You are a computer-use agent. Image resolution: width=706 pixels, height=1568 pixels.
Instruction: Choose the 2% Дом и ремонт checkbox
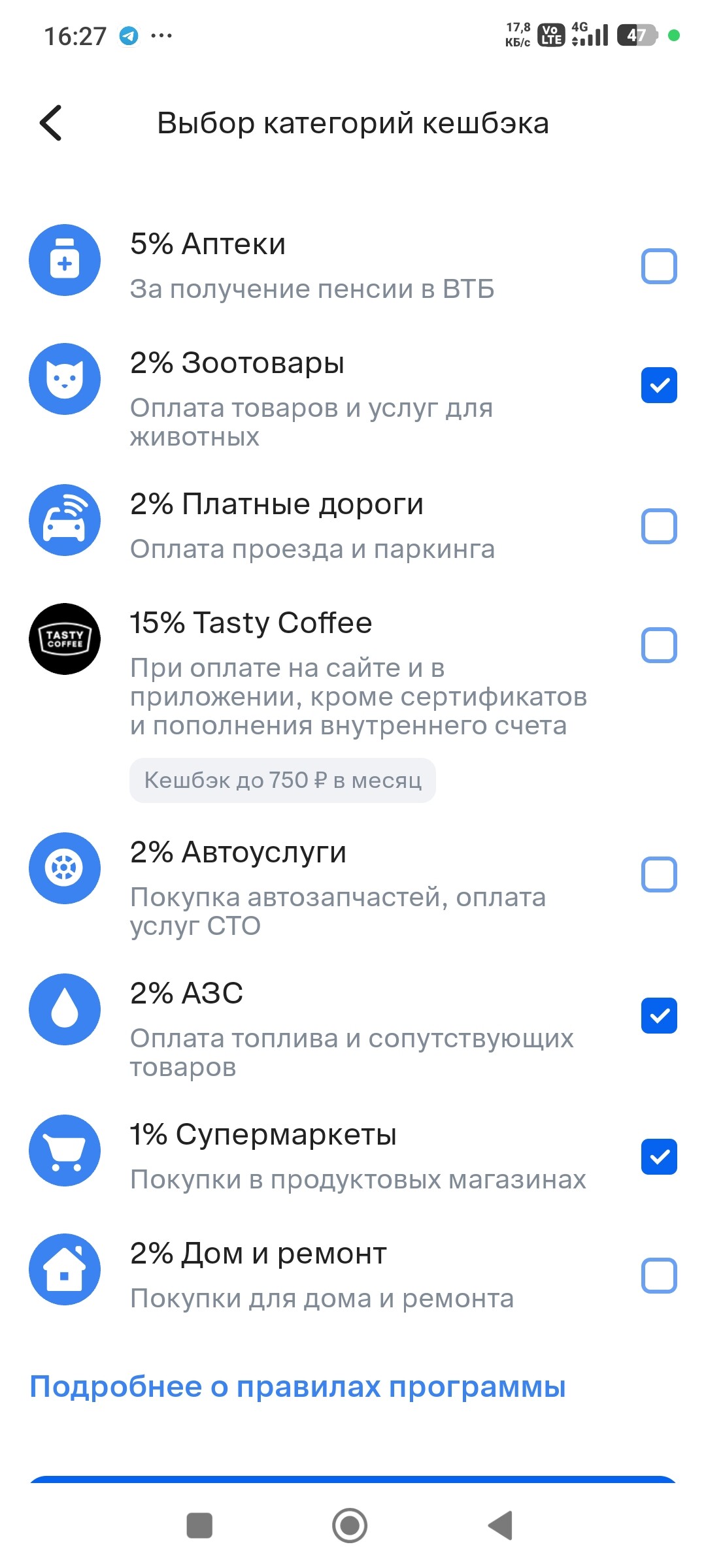click(659, 1275)
